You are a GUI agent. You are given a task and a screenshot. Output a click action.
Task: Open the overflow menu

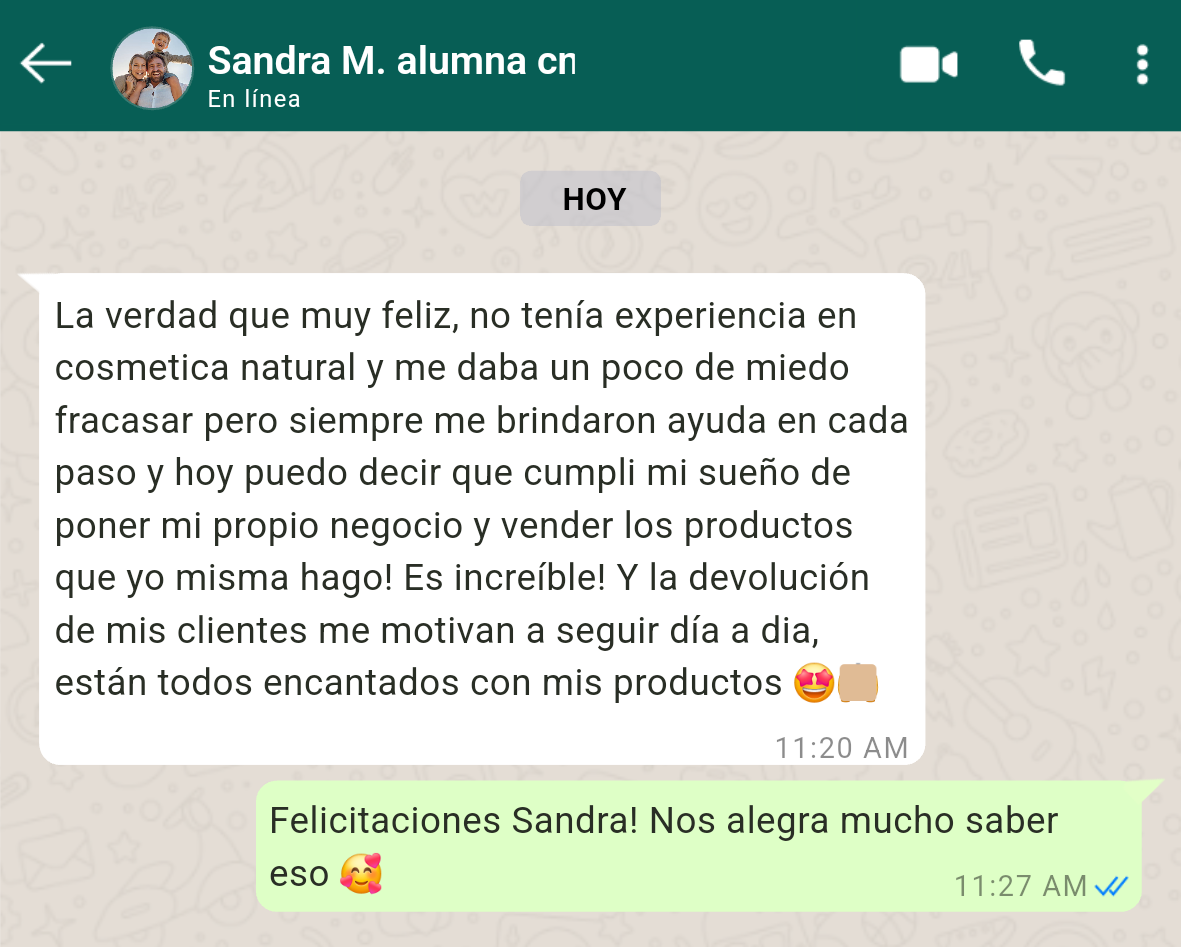1142,64
